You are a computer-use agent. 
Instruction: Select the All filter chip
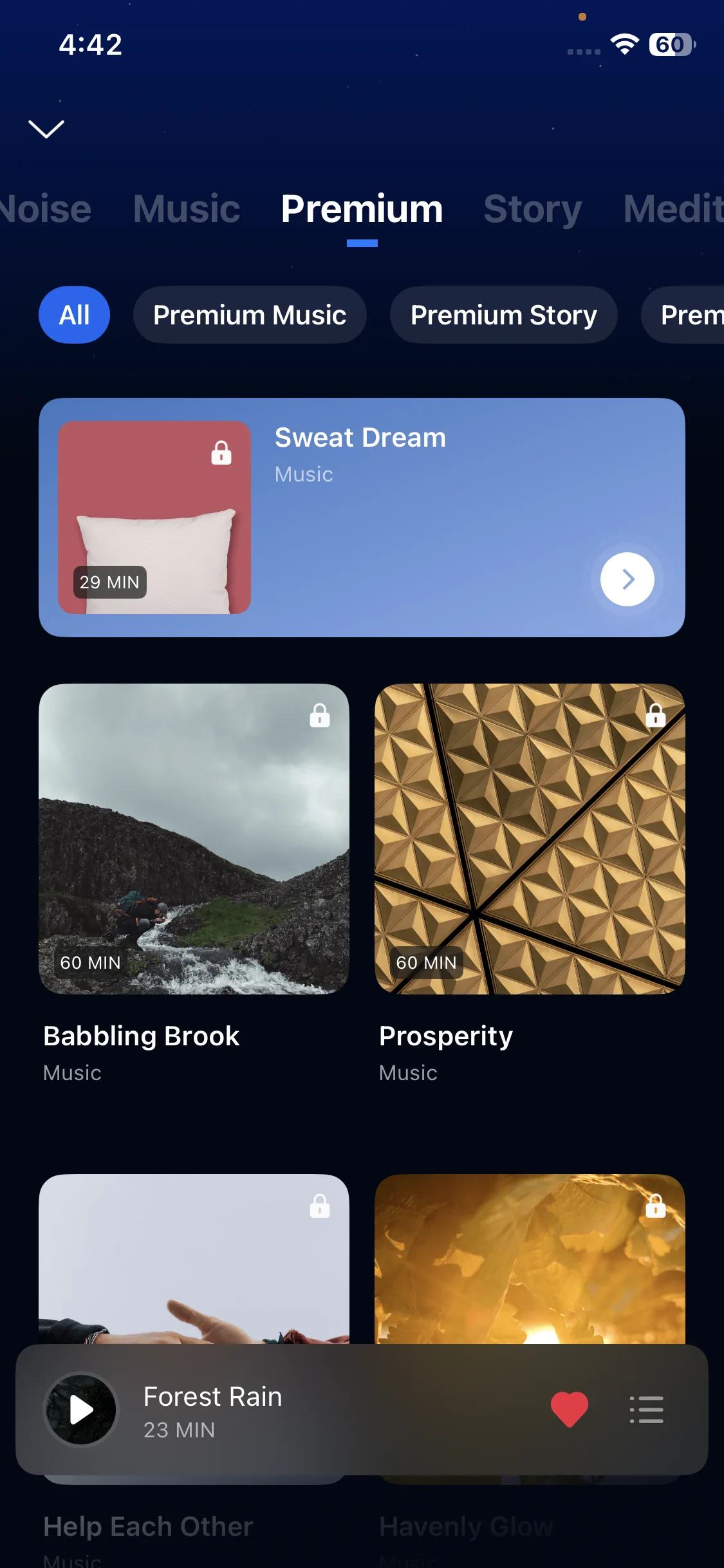(x=74, y=315)
